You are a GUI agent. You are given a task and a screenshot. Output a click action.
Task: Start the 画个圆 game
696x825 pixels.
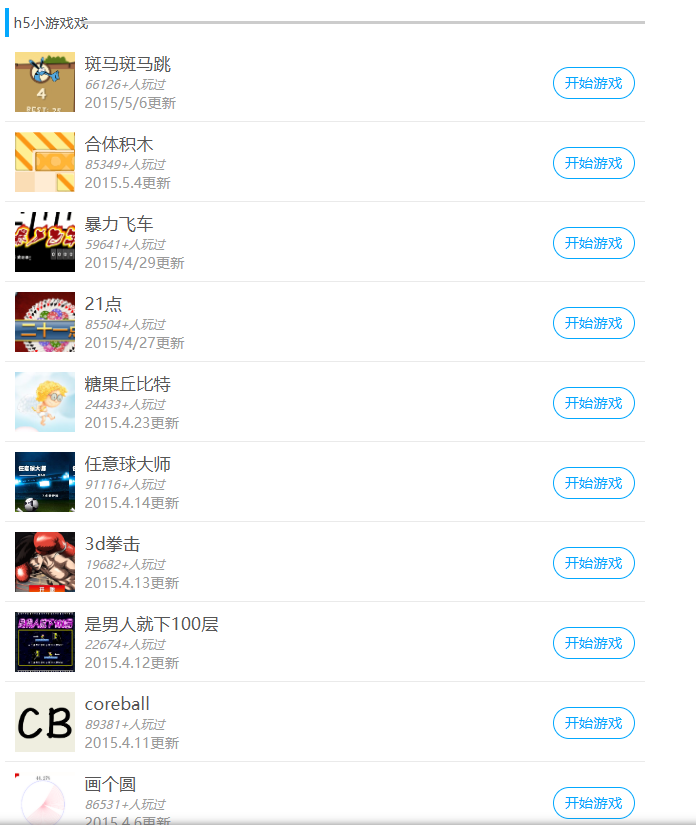point(593,803)
